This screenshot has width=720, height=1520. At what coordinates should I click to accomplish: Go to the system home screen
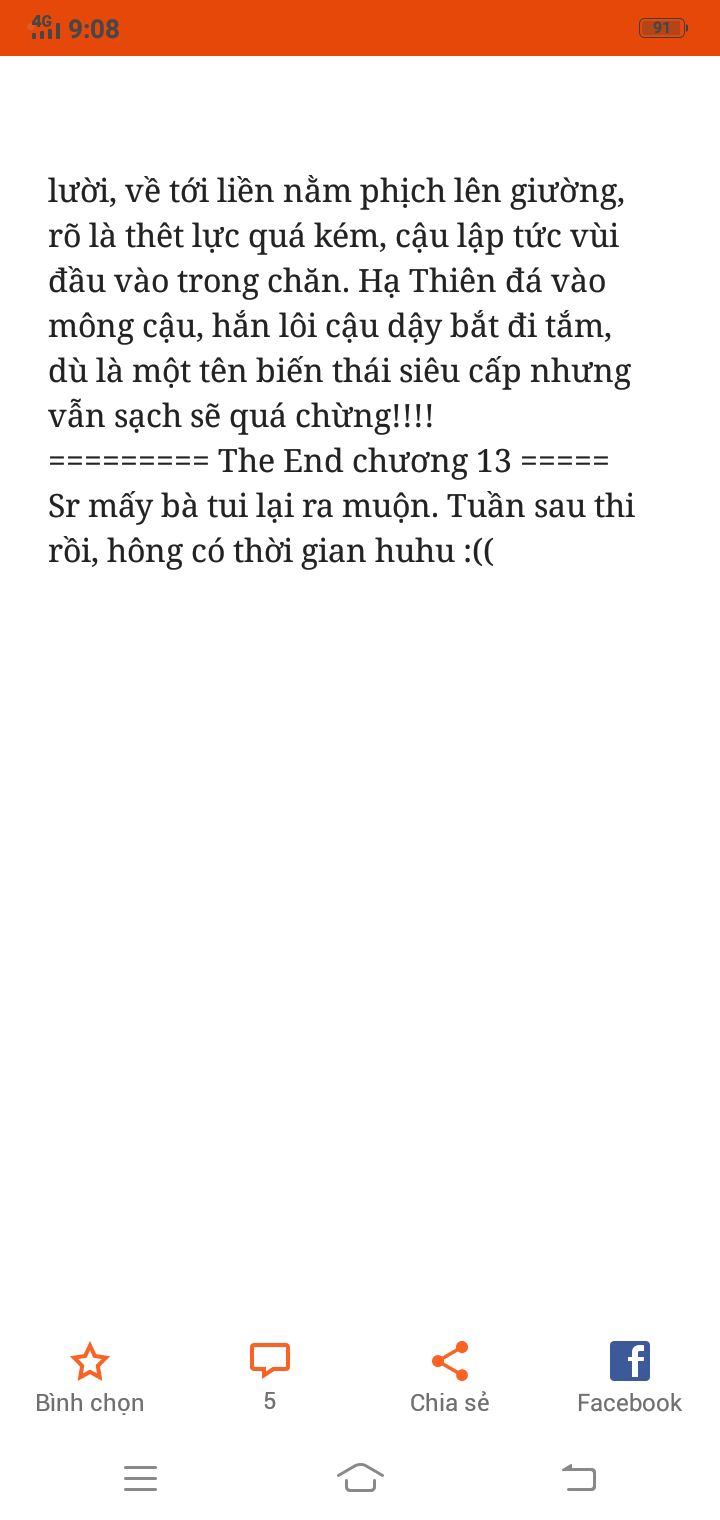point(360,1477)
